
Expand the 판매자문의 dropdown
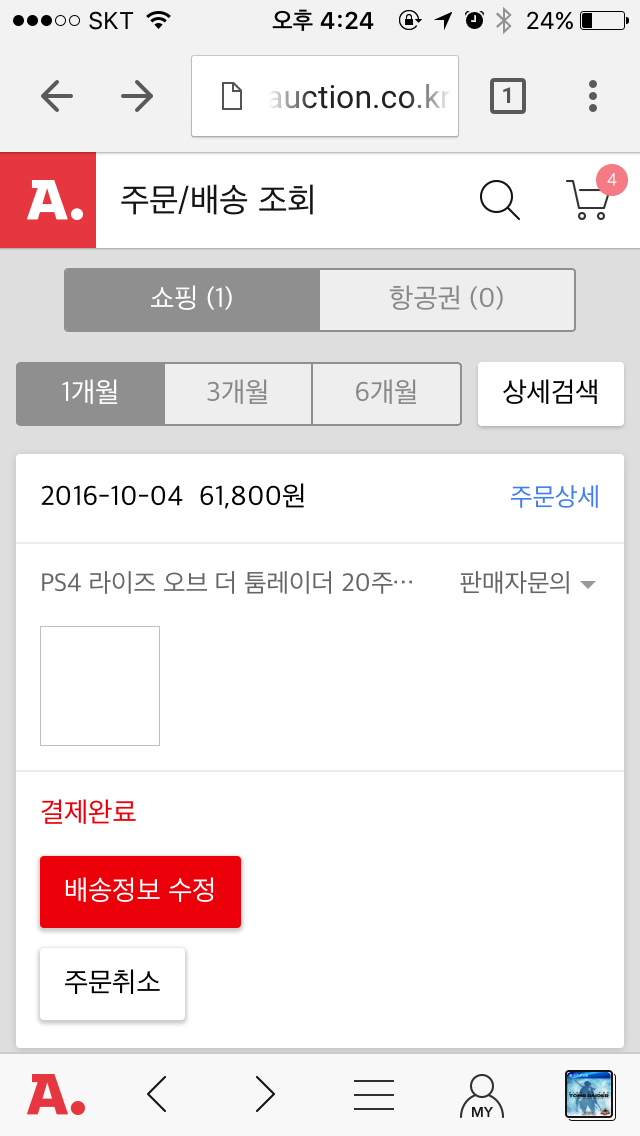tap(528, 582)
